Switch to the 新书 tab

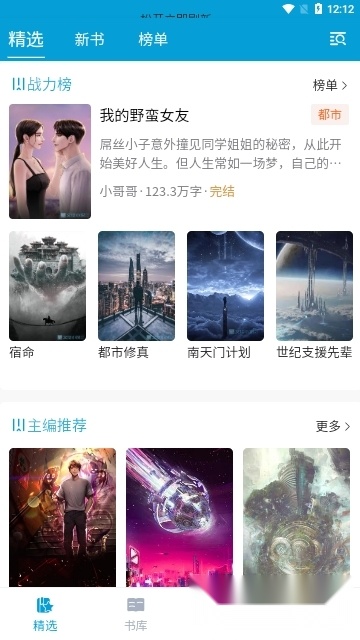pyautogui.click(x=89, y=39)
